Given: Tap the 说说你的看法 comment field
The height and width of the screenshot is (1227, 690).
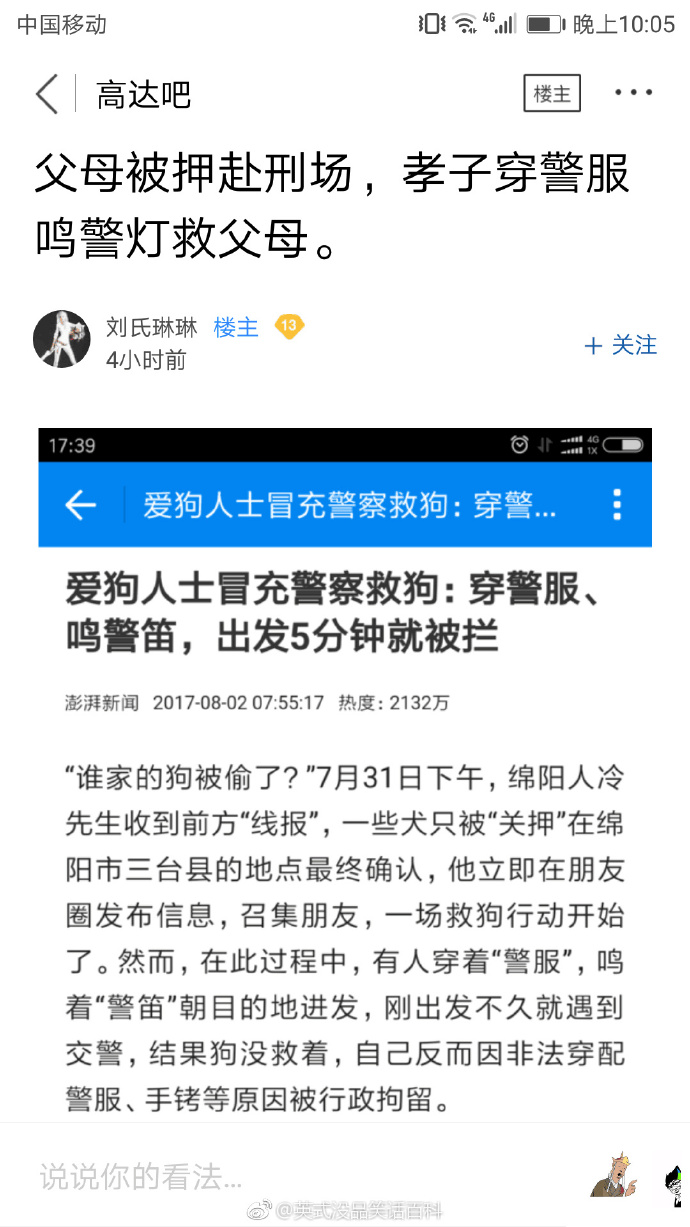Looking at the screenshot, I should (x=300, y=1176).
